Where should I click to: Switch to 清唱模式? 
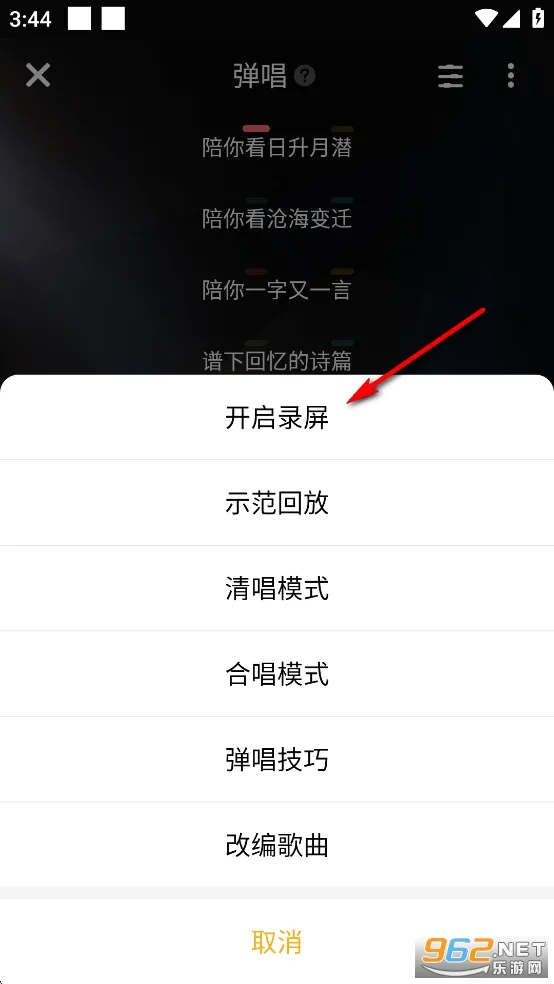pos(277,588)
